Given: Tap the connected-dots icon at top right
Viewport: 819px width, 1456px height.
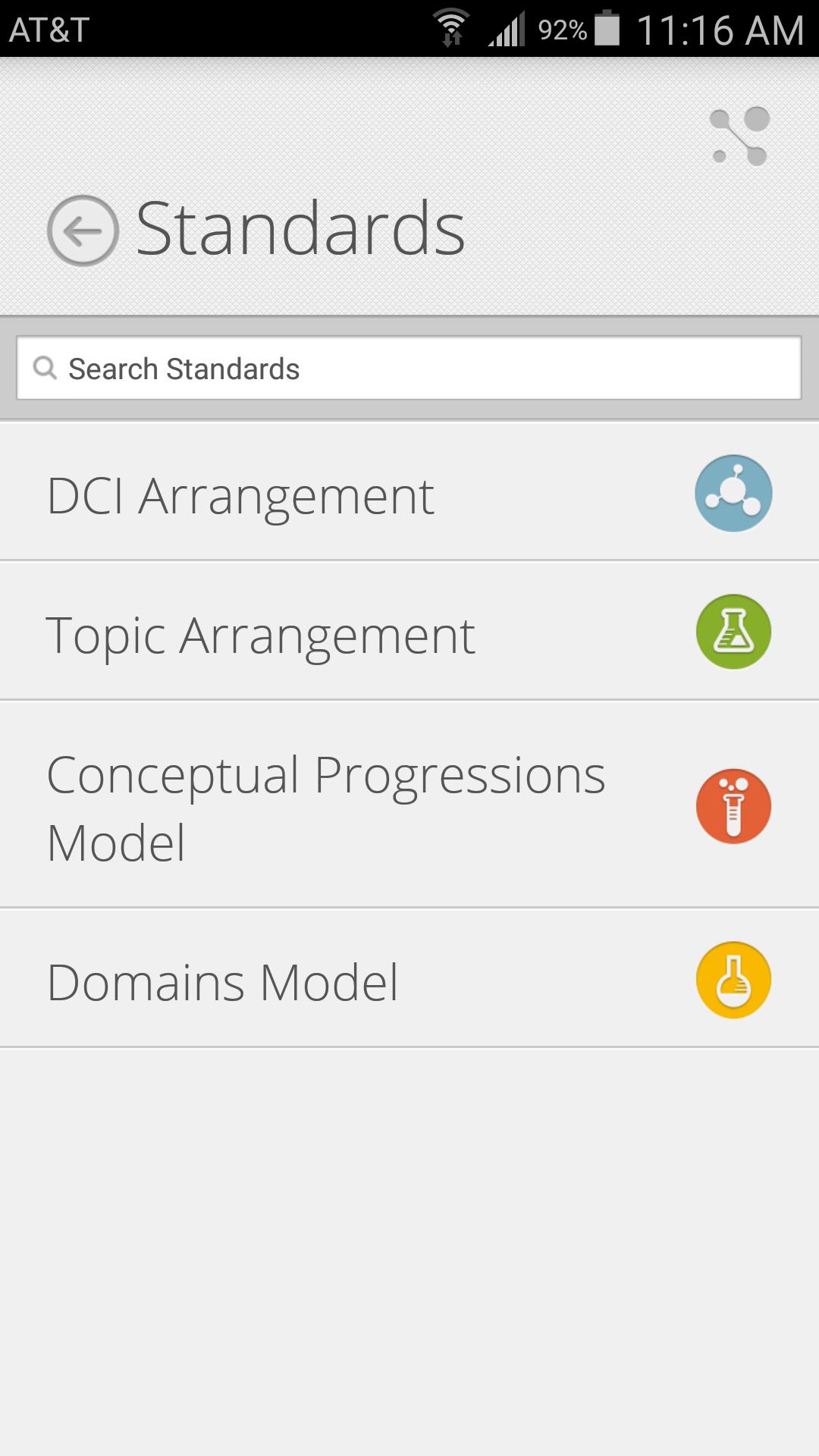Looking at the screenshot, I should coord(739,136).
